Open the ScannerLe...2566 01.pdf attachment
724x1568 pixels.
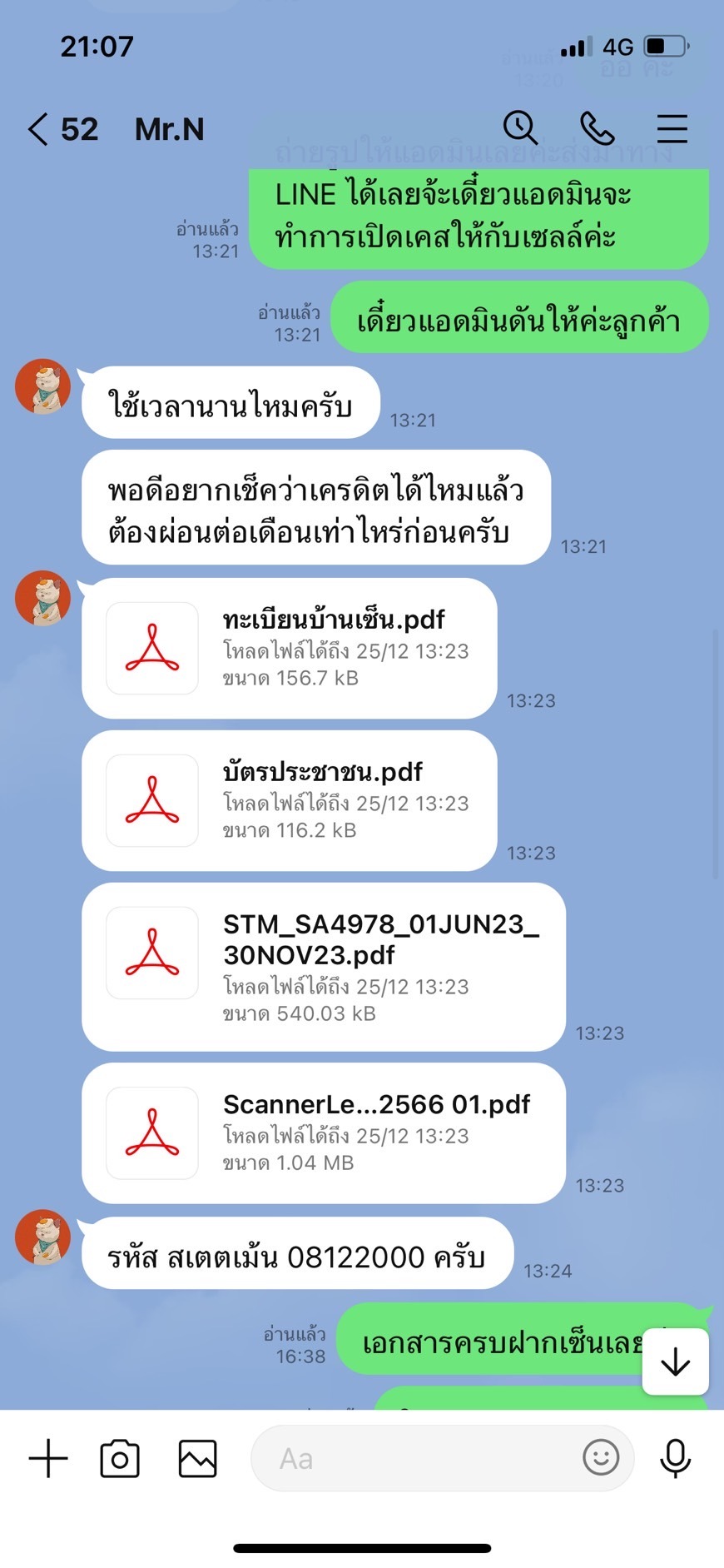pos(323,1132)
